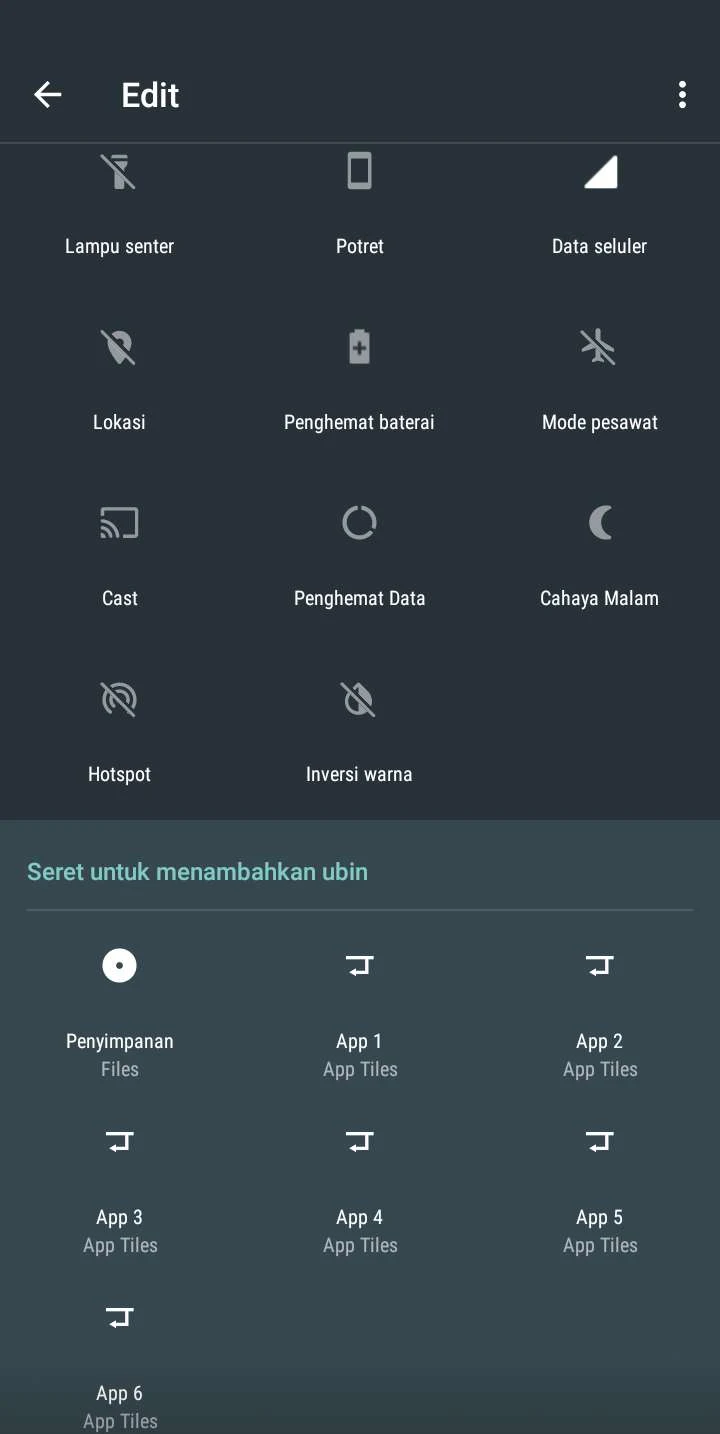Tap the Penyimpanan Files tile
The image size is (720, 1434).
tap(120, 1010)
